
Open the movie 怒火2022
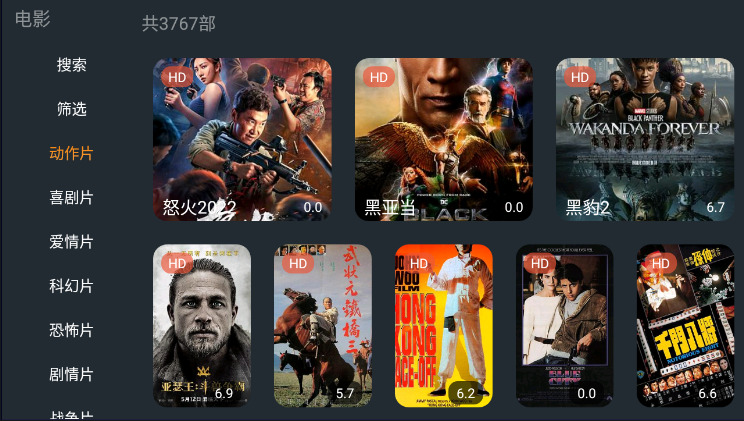[242, 139]
